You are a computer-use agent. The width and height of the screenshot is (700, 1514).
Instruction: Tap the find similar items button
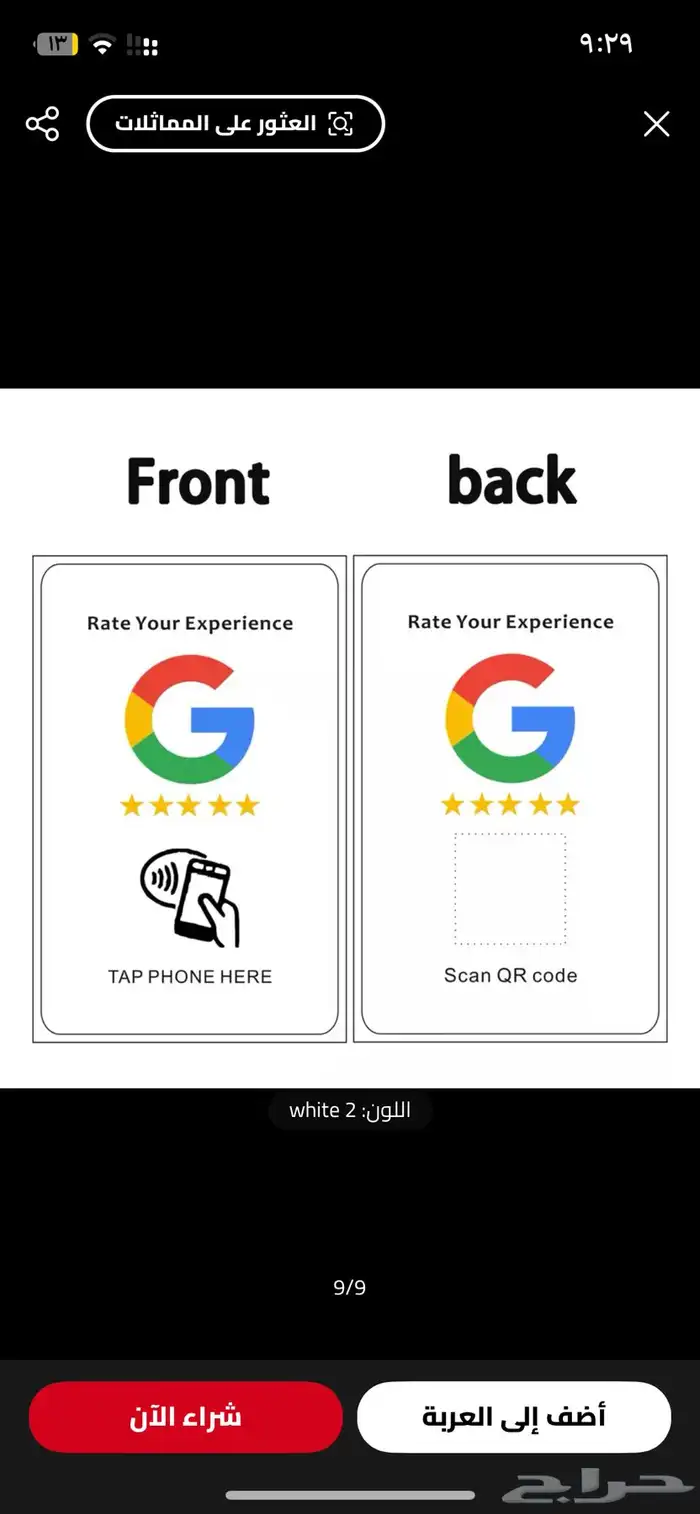point(236,124)
